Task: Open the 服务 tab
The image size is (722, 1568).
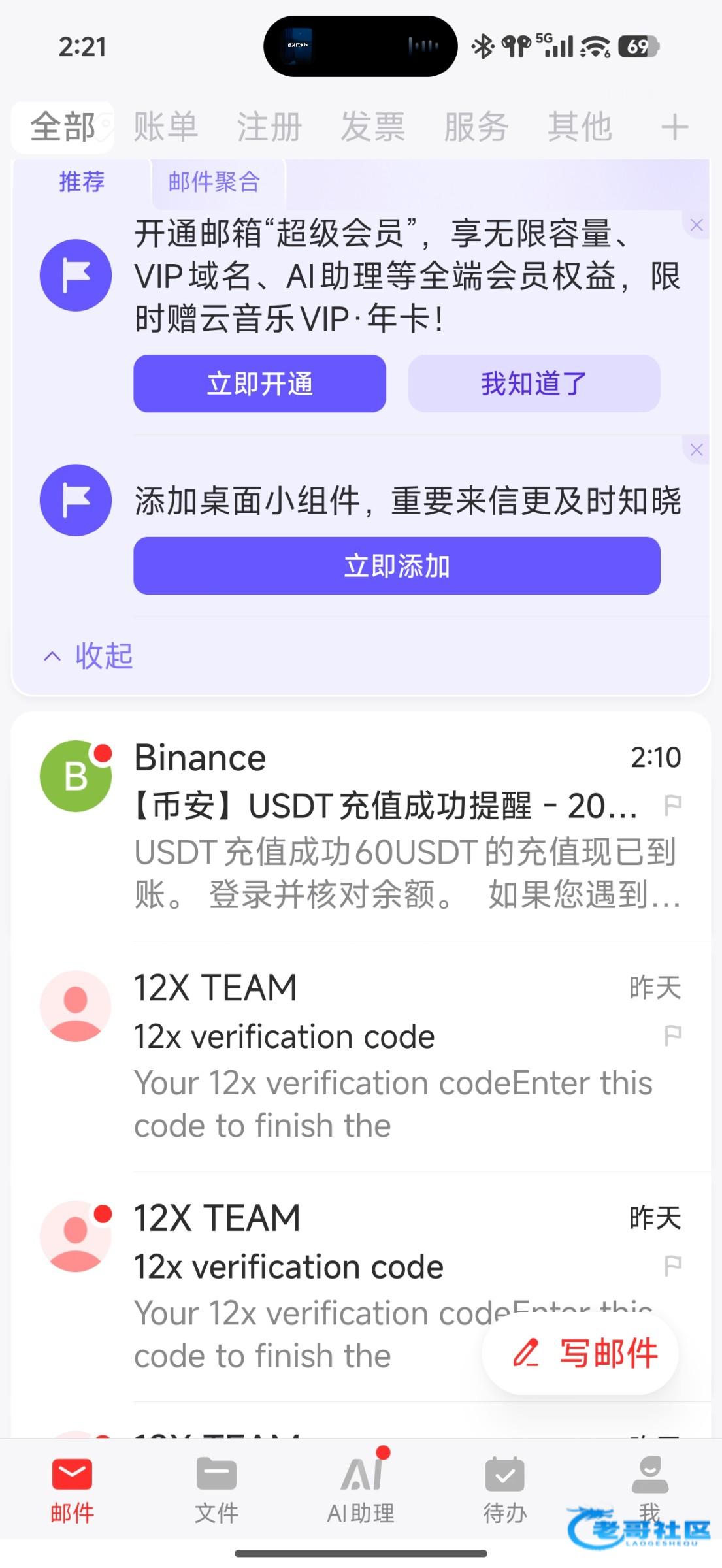Action: (476, 127)
